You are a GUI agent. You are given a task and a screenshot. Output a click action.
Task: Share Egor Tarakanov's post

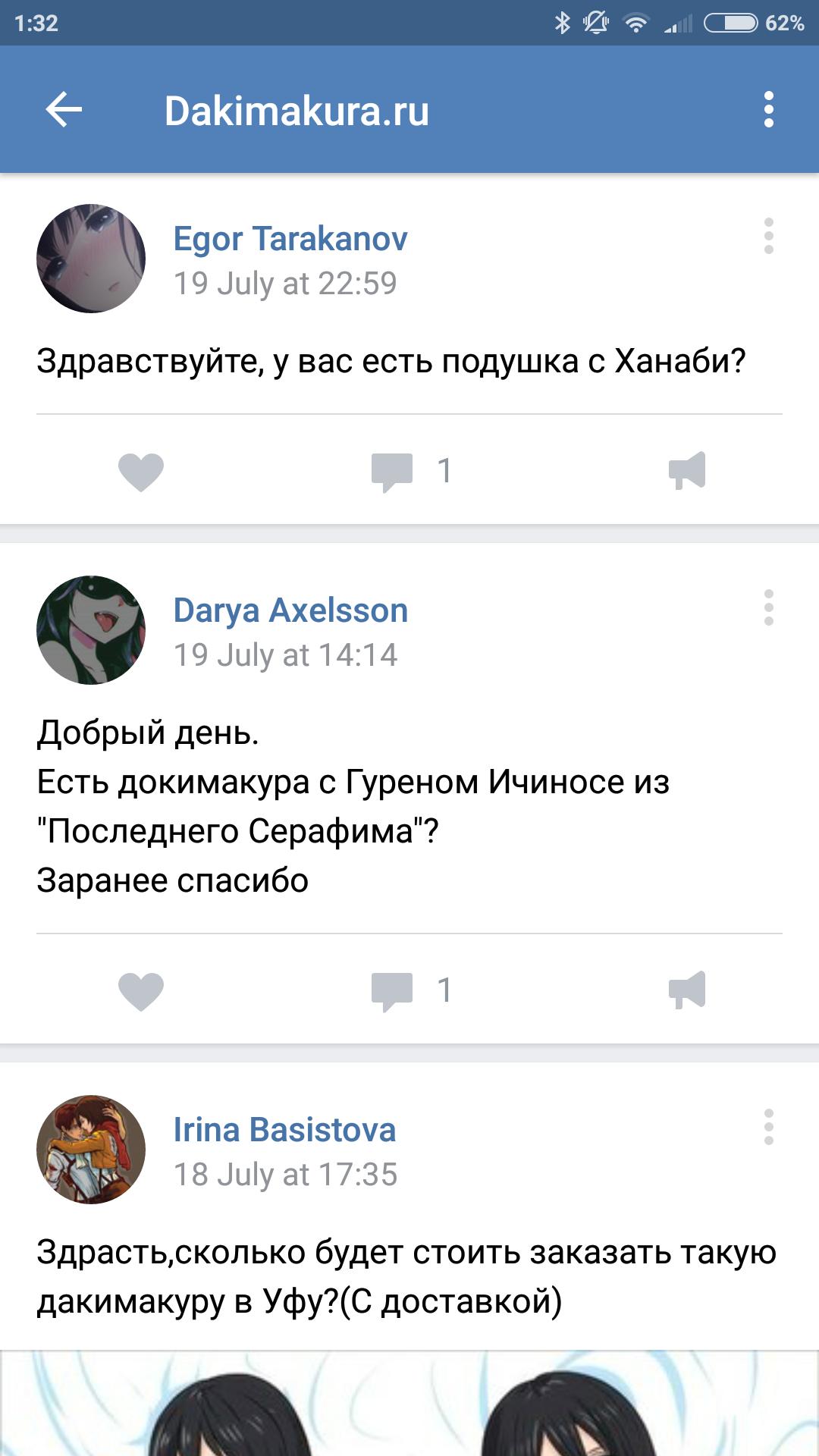click(687, 471)
